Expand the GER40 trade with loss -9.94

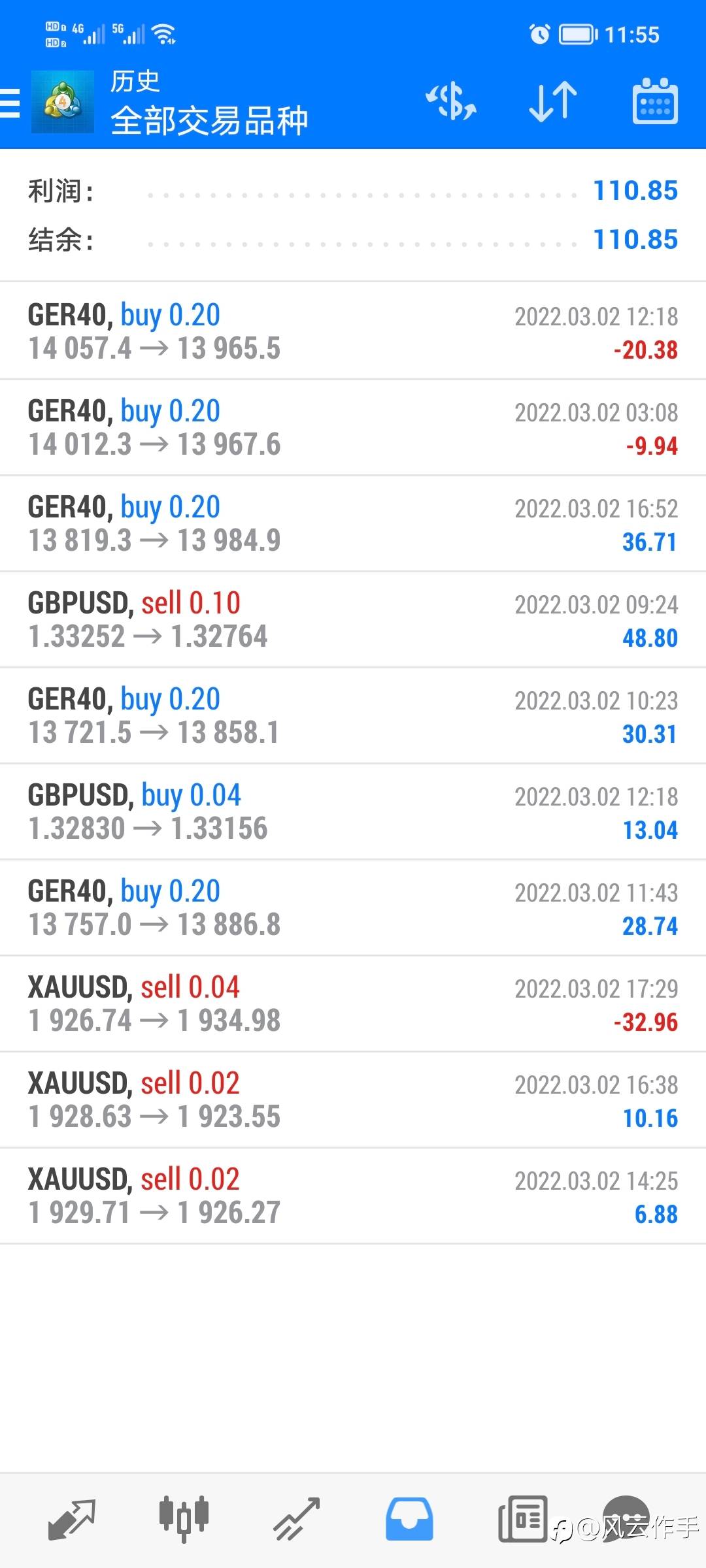pyautogui.click(x=353, y=427)
